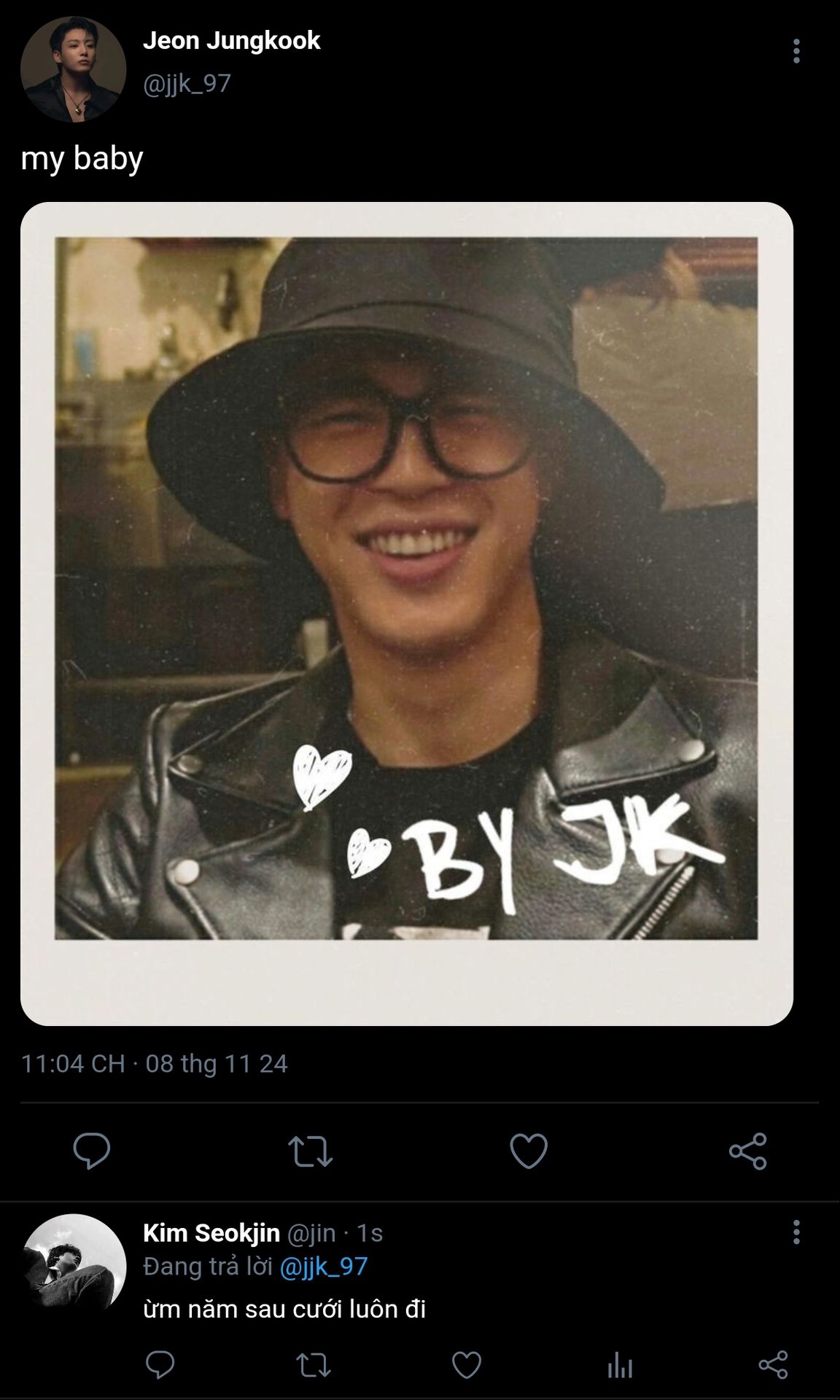The image size is (840, 1400).
Task: Open Jeon Jungkook's profile picture
Action: coord(73,69)
